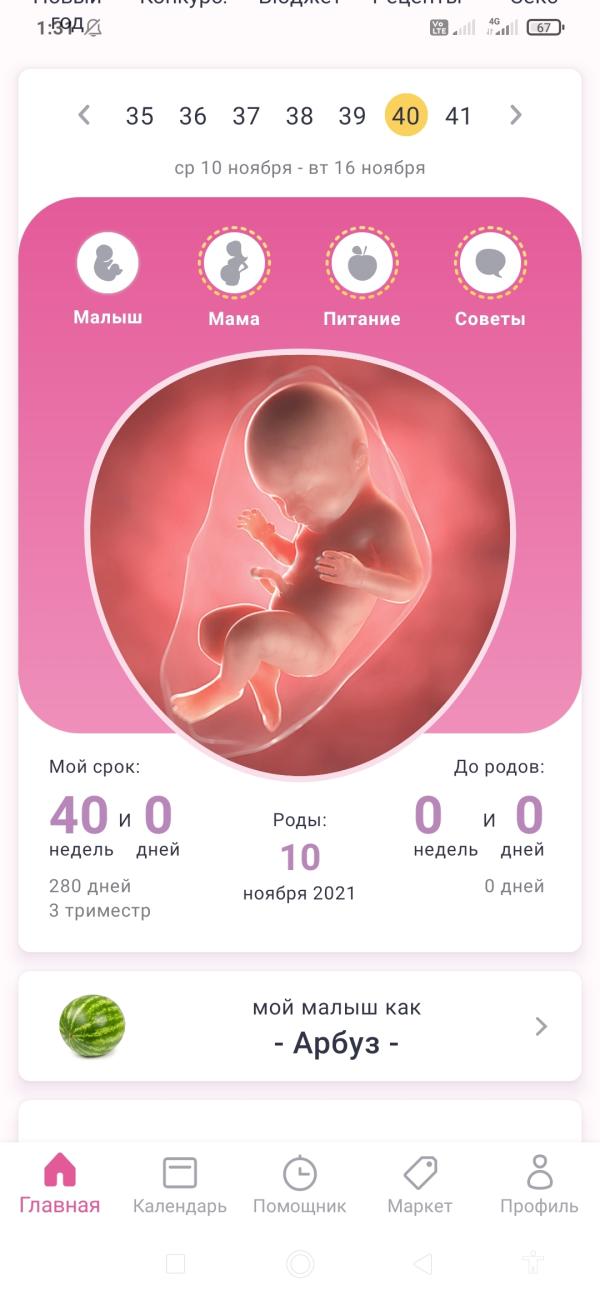Select week 41

click(x=458, y=116)
